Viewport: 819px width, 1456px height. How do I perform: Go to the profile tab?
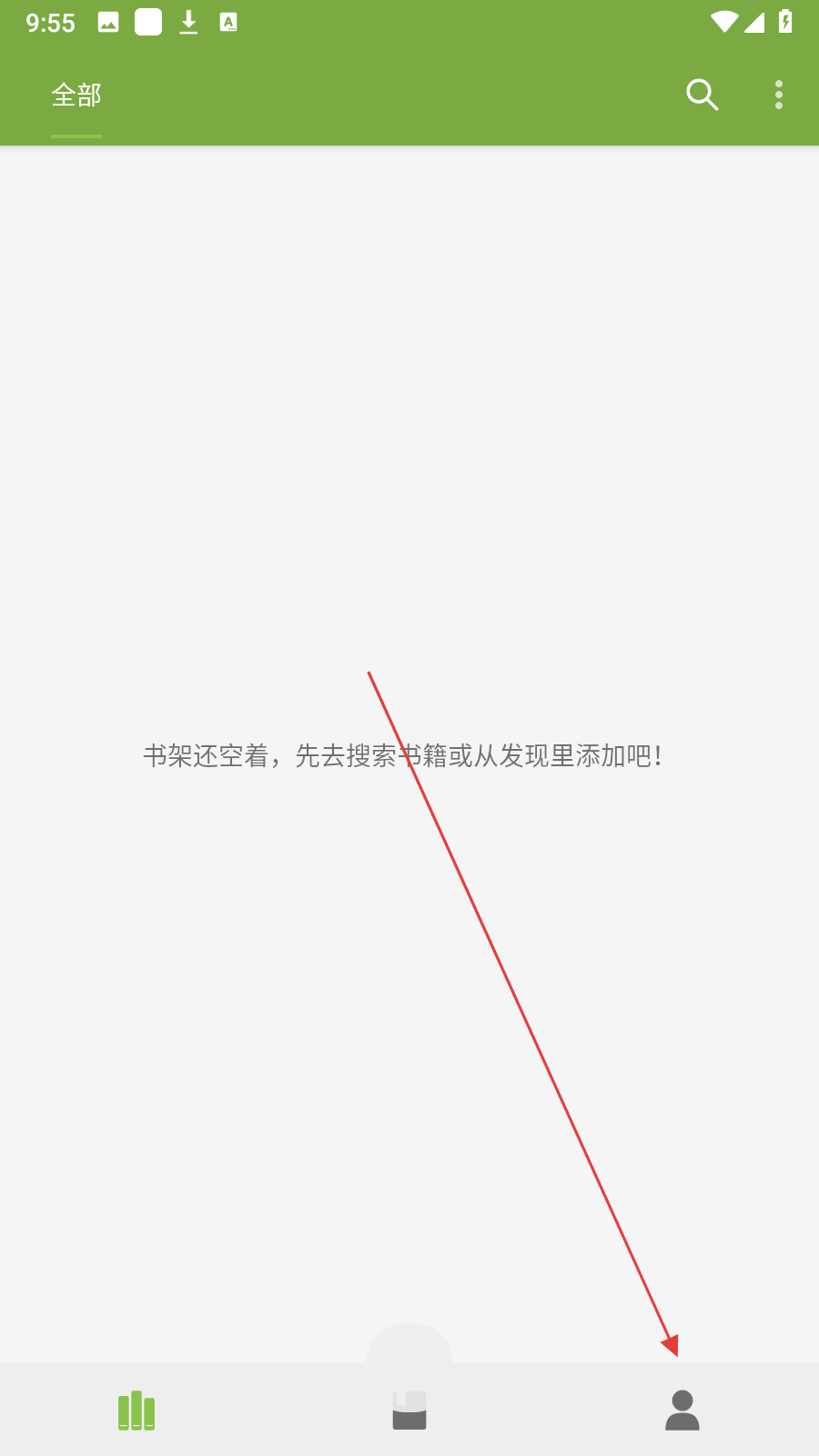682,1410
